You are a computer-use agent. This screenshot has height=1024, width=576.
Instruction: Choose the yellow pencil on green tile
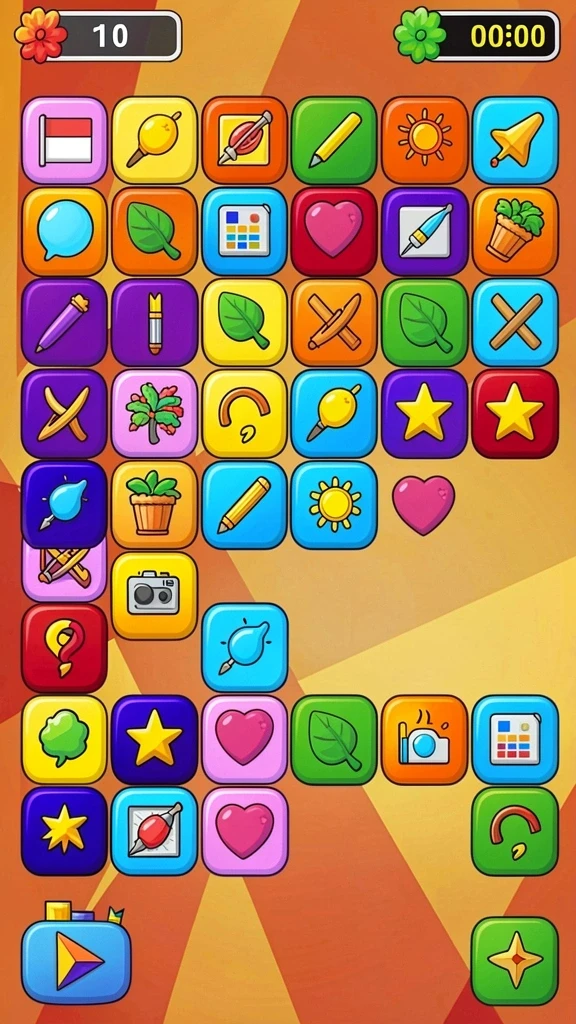coord(334,140)
